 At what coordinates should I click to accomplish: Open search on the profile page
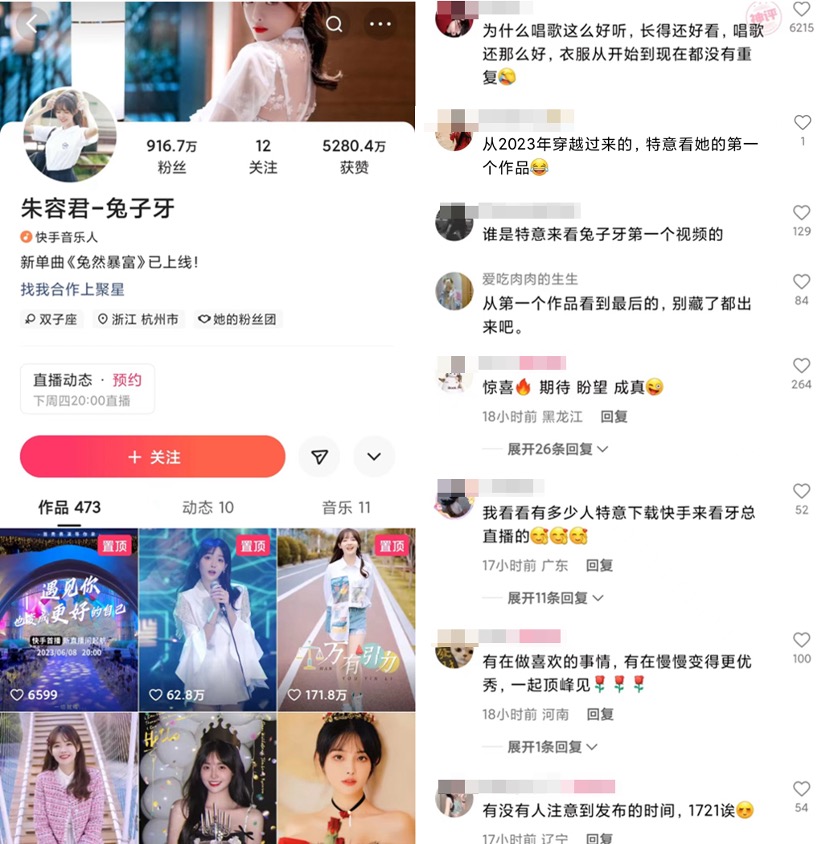coord(334,24)
